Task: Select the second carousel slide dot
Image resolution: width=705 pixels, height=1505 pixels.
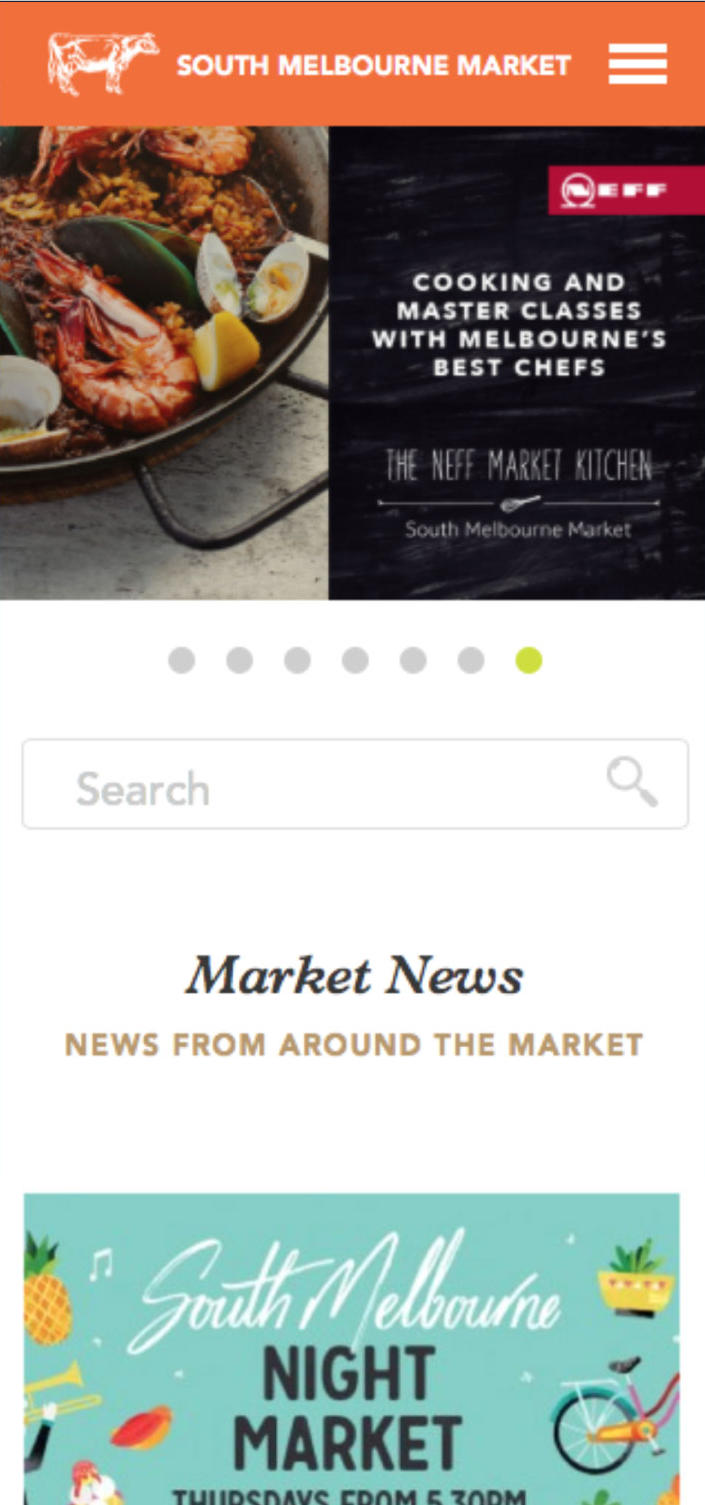Action: pyautogui.click(x=239, y=660)
